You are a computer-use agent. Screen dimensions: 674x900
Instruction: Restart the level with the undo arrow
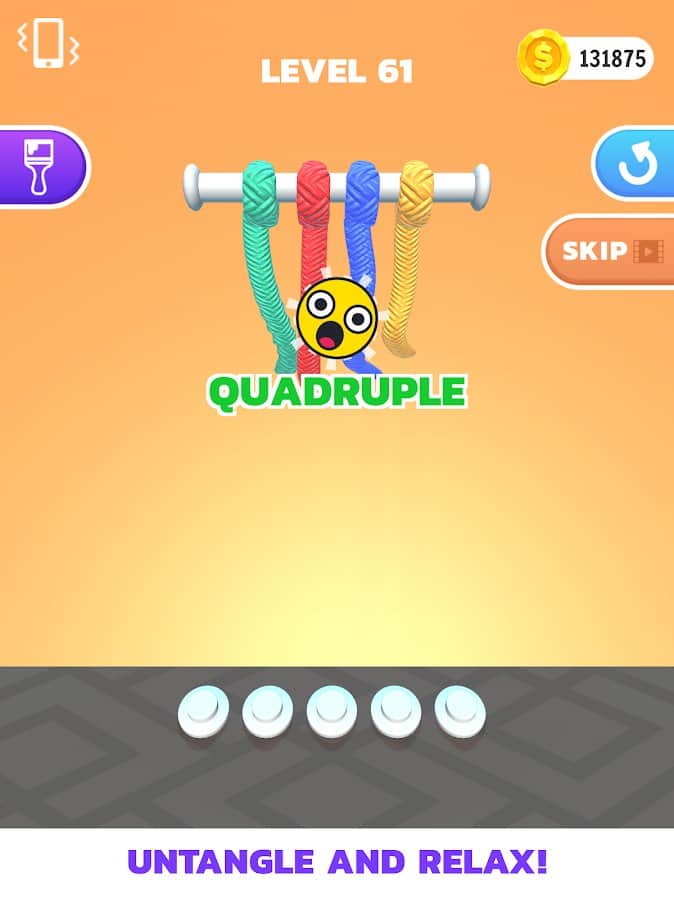pyautogui.click(x=637, y=164)
